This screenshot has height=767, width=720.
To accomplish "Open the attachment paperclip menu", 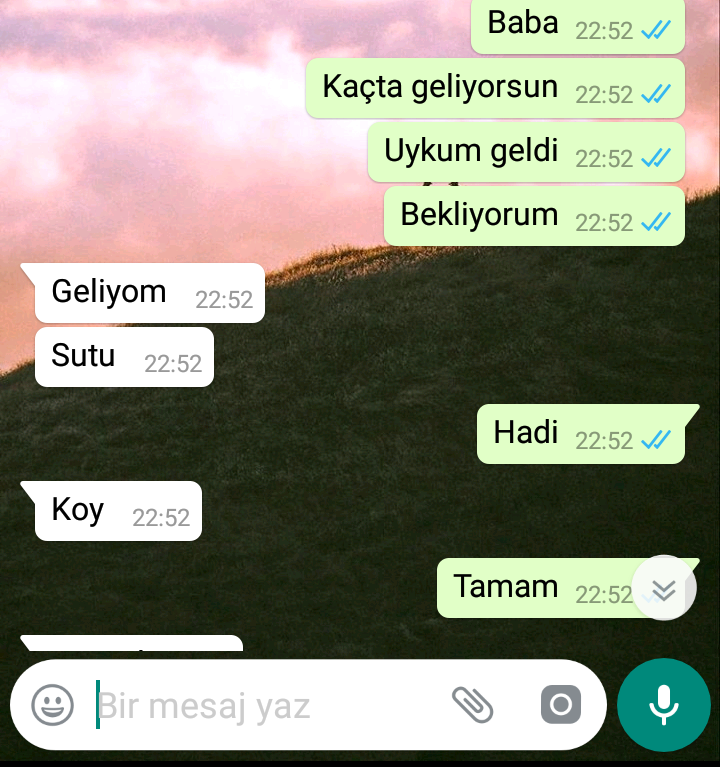I will (x=472, y=705).
